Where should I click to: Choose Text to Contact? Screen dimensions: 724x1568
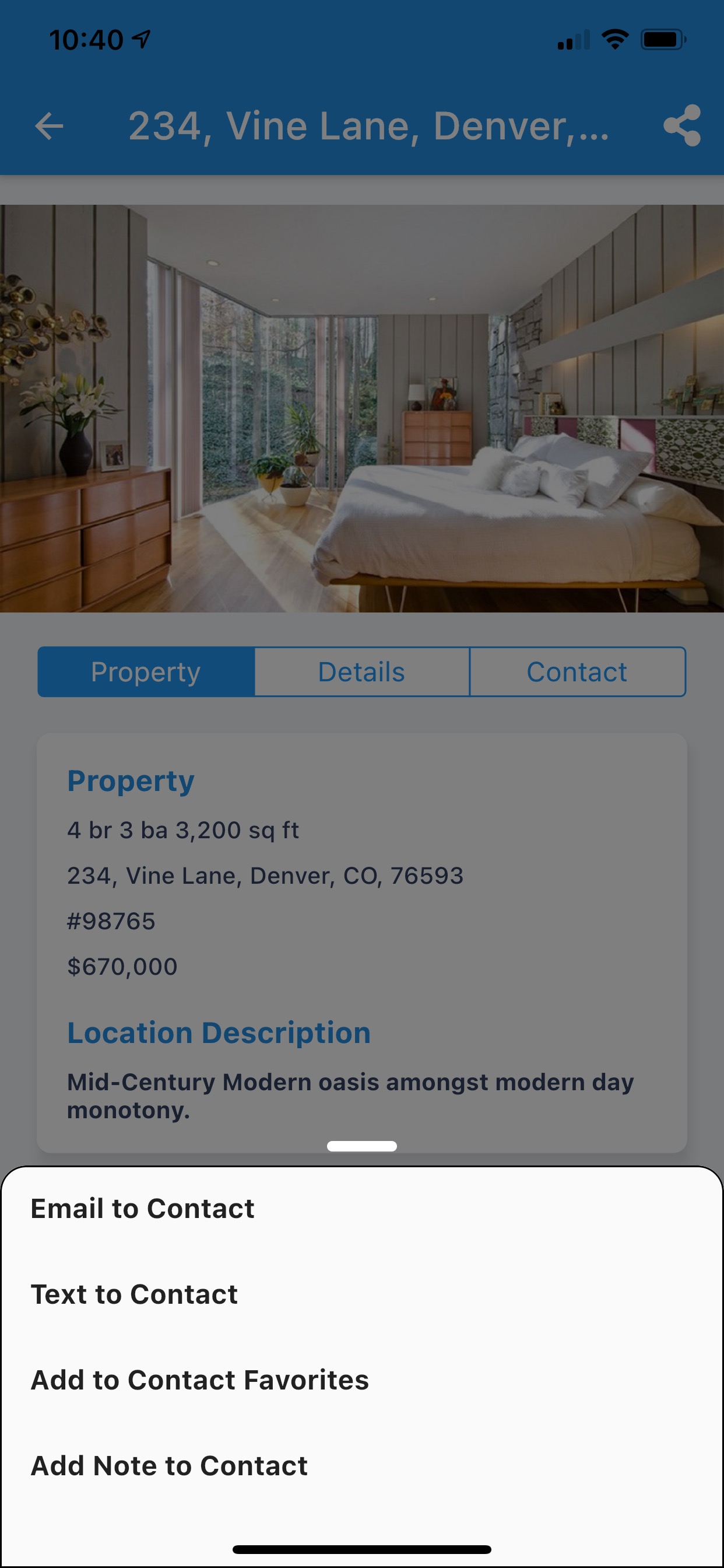(x=361, y=1294)
